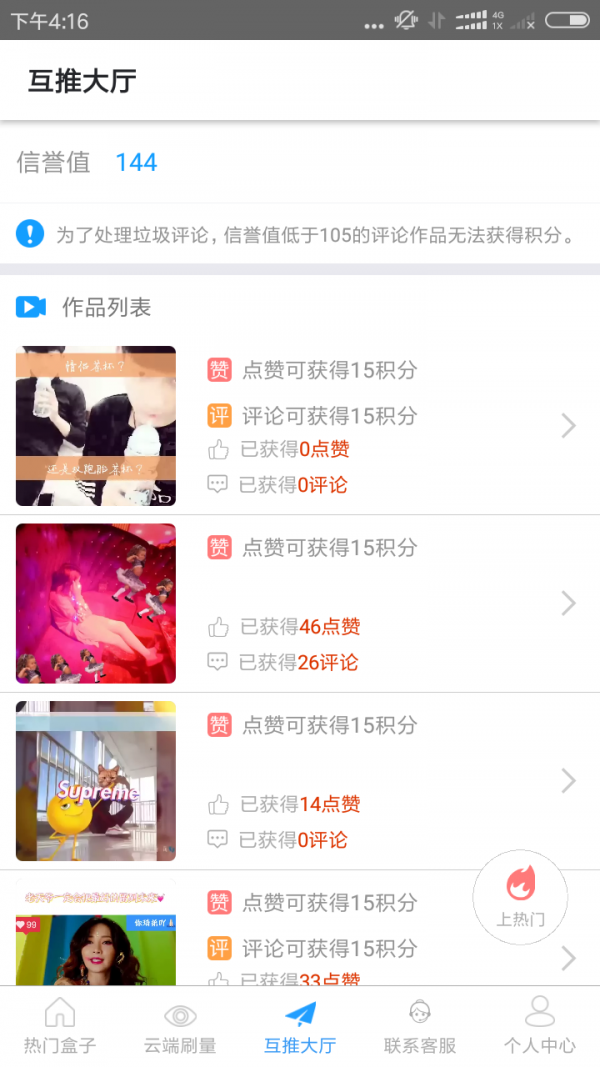
Task: Open the 个人中心 tab
Action: pyautogui.click(x=540, y=1027)
